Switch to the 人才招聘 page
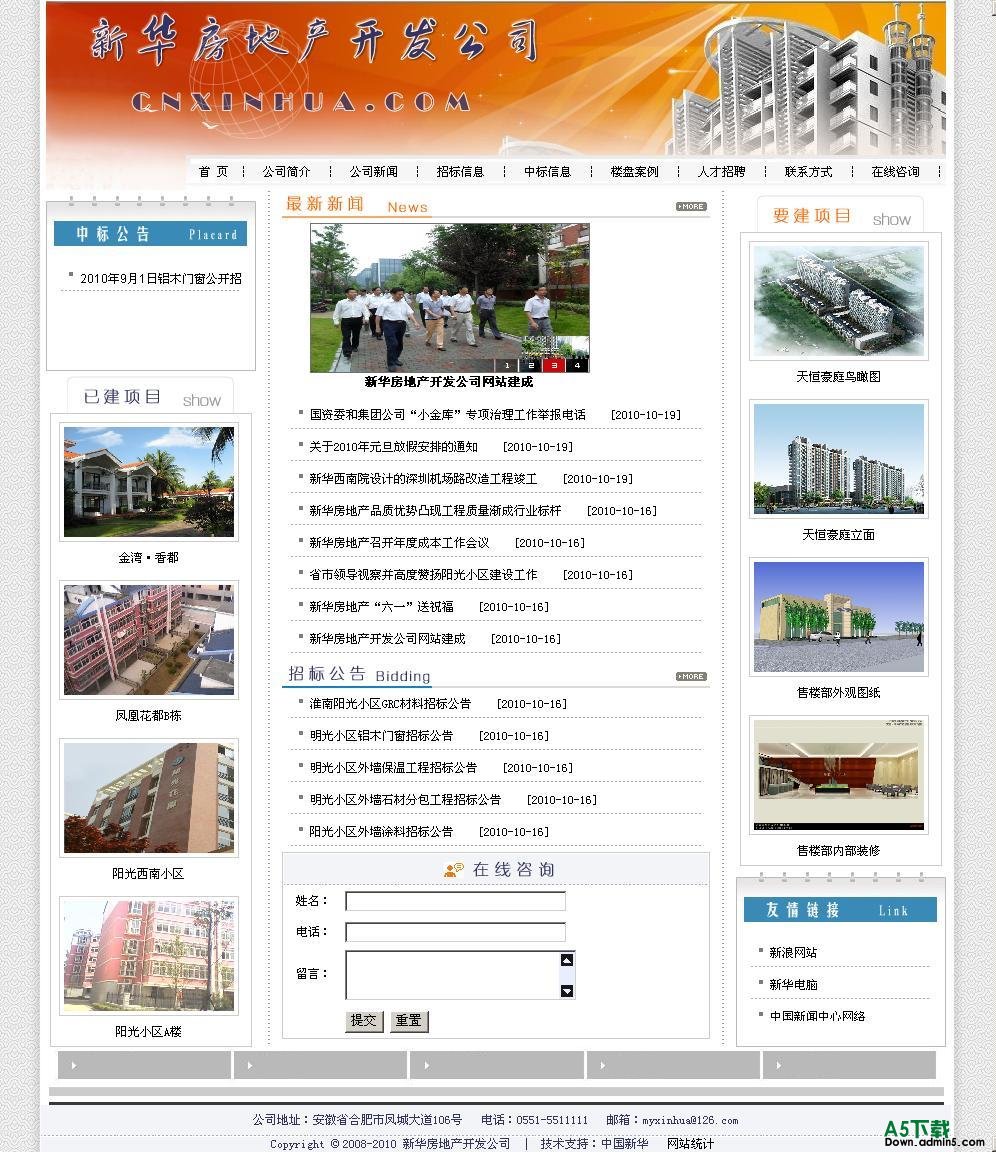 coord(721,172)
